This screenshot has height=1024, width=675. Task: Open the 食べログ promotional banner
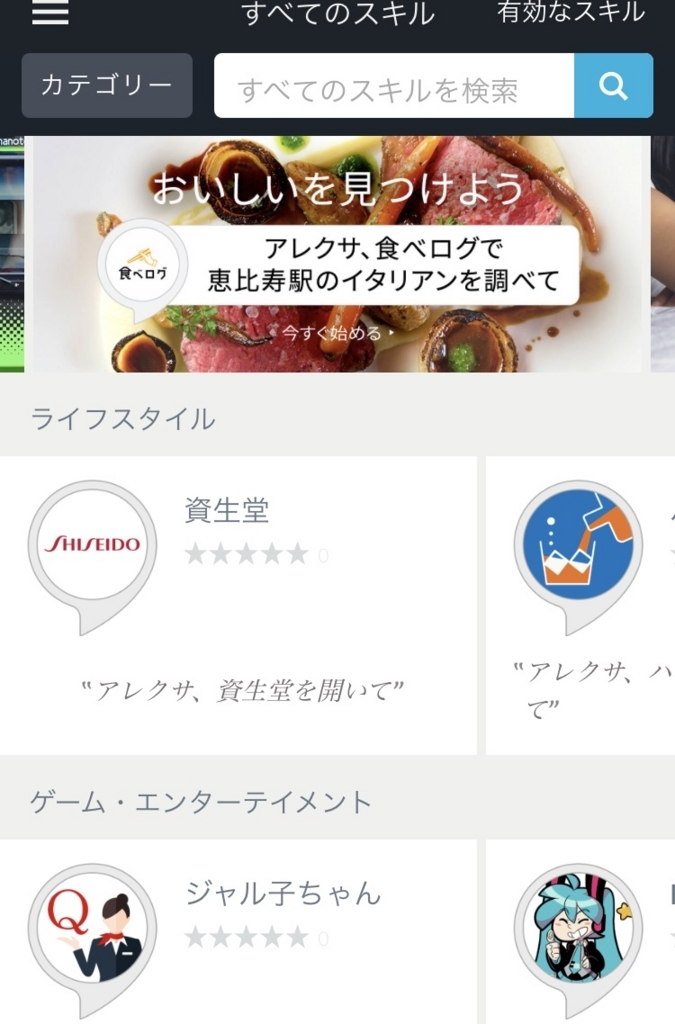click(x=337, y=254)
